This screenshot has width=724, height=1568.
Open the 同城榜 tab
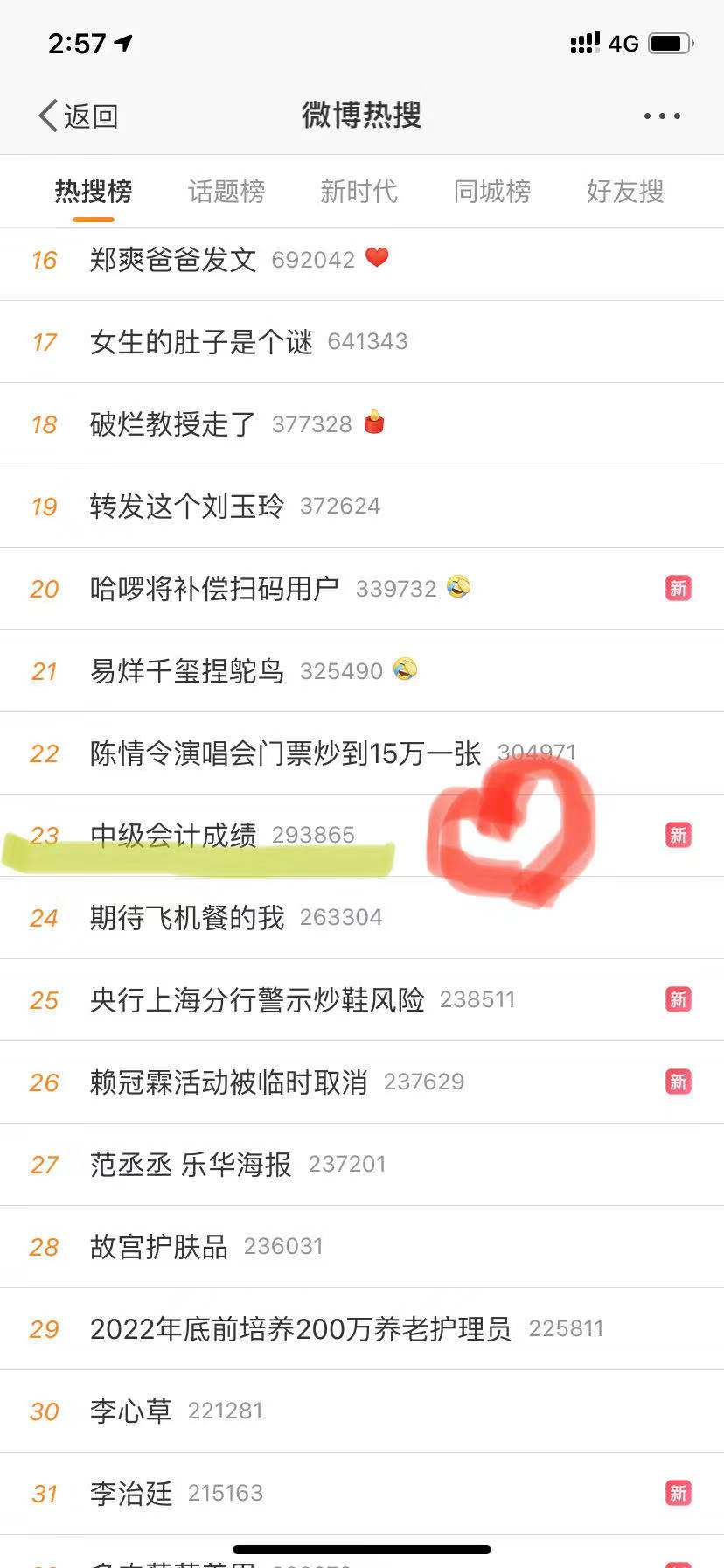492,191
